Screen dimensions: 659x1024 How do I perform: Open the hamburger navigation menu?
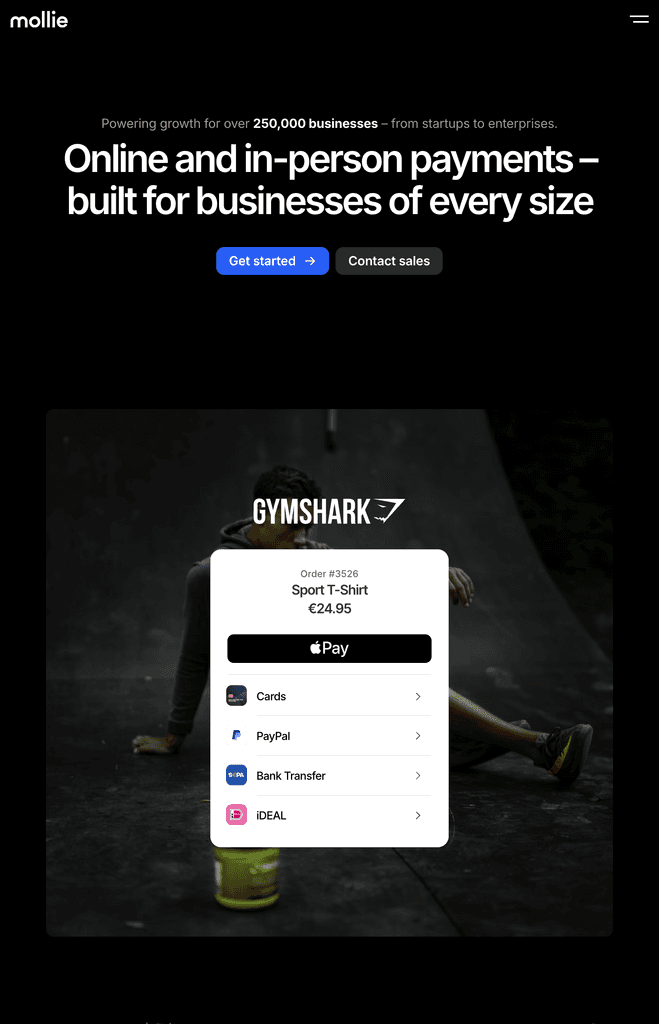tap(639, 19)
